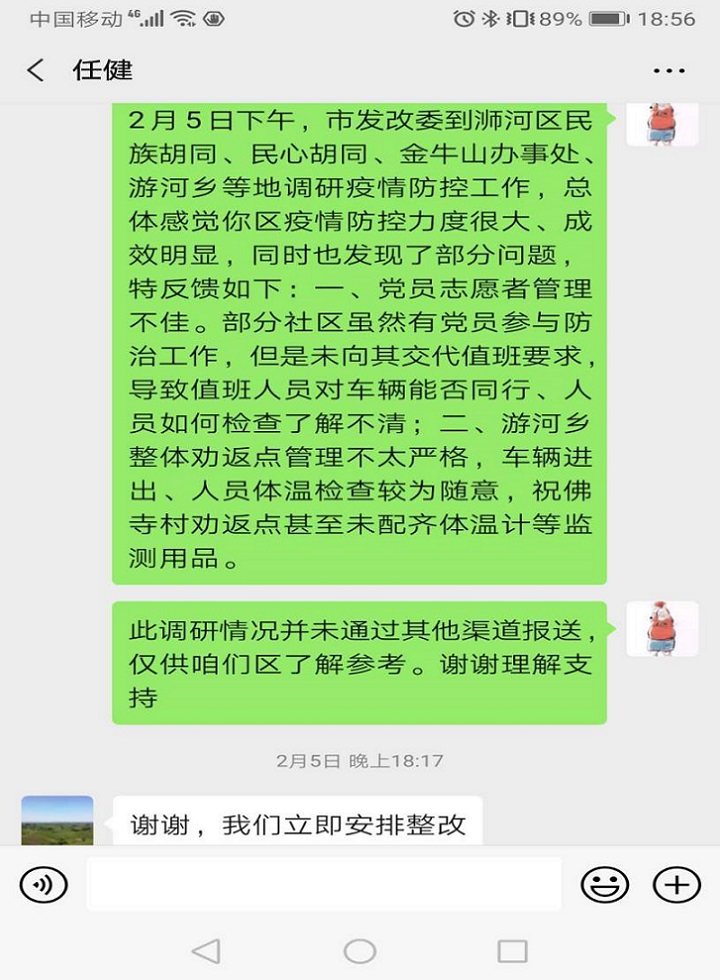Open the emoji sticker panel

(605, 884)
